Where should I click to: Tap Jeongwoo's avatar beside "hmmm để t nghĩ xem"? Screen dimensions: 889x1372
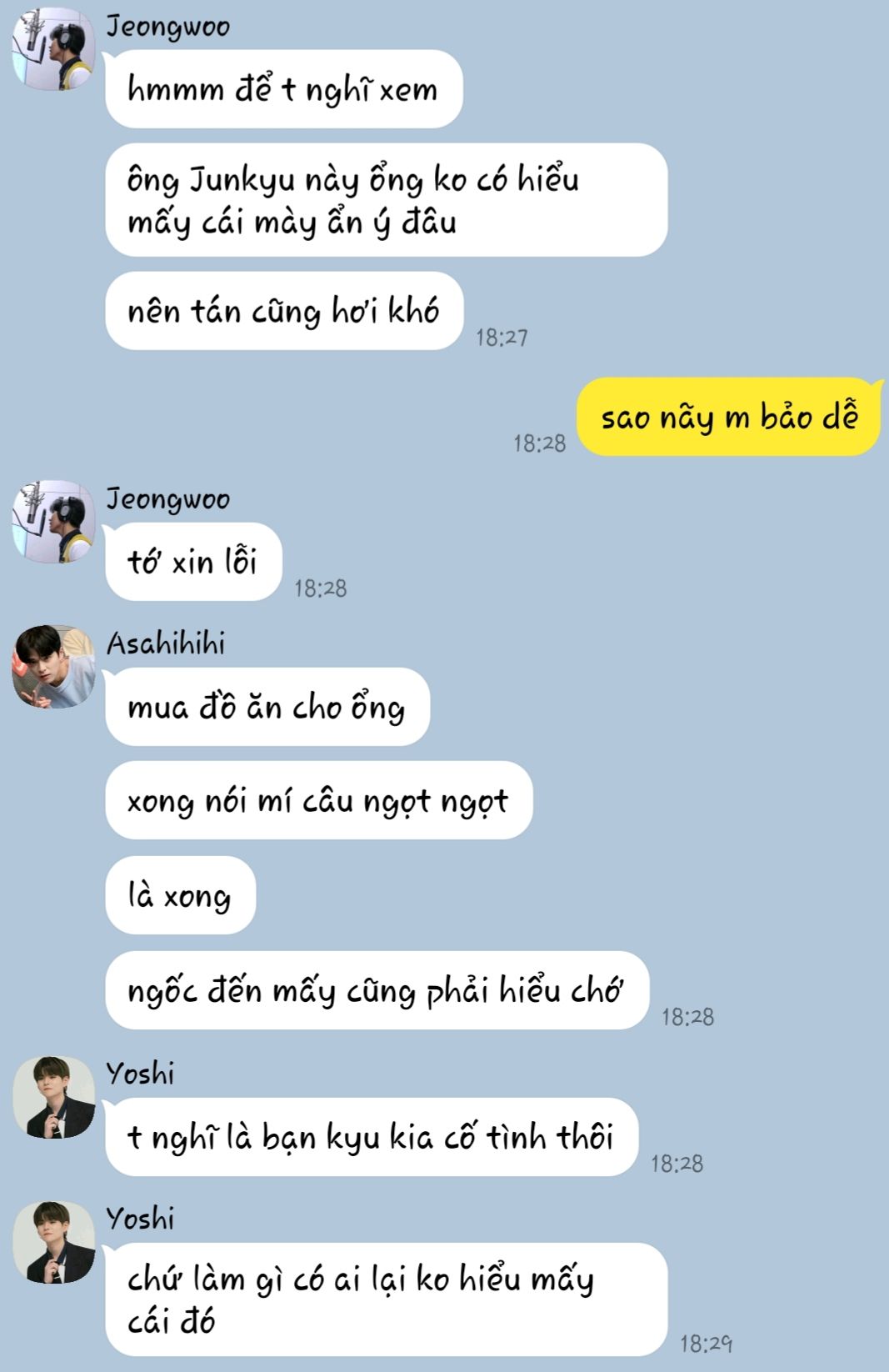54,49
